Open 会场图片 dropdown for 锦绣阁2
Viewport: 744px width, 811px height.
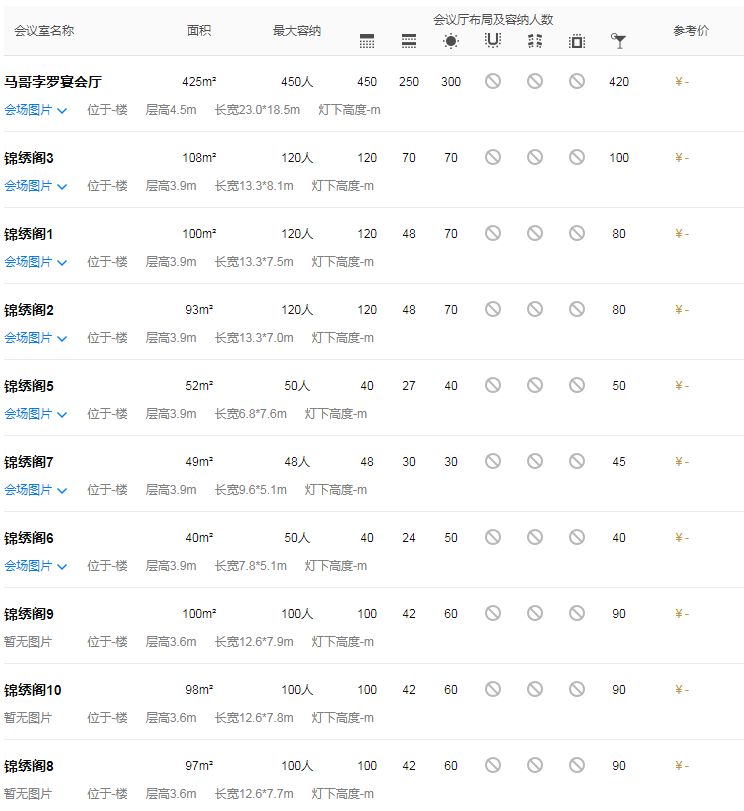(x=35, y=338)
